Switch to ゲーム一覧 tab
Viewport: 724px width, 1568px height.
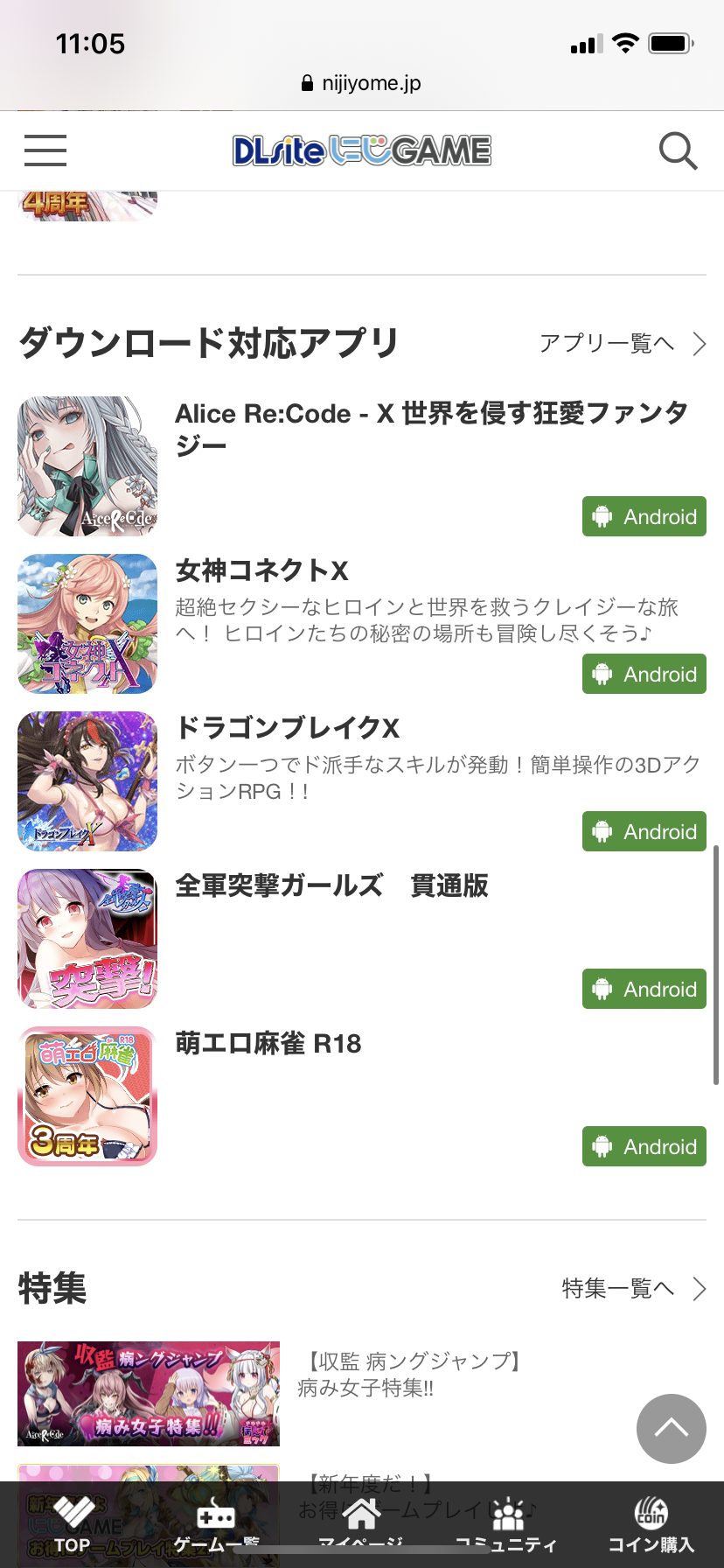216,1524
